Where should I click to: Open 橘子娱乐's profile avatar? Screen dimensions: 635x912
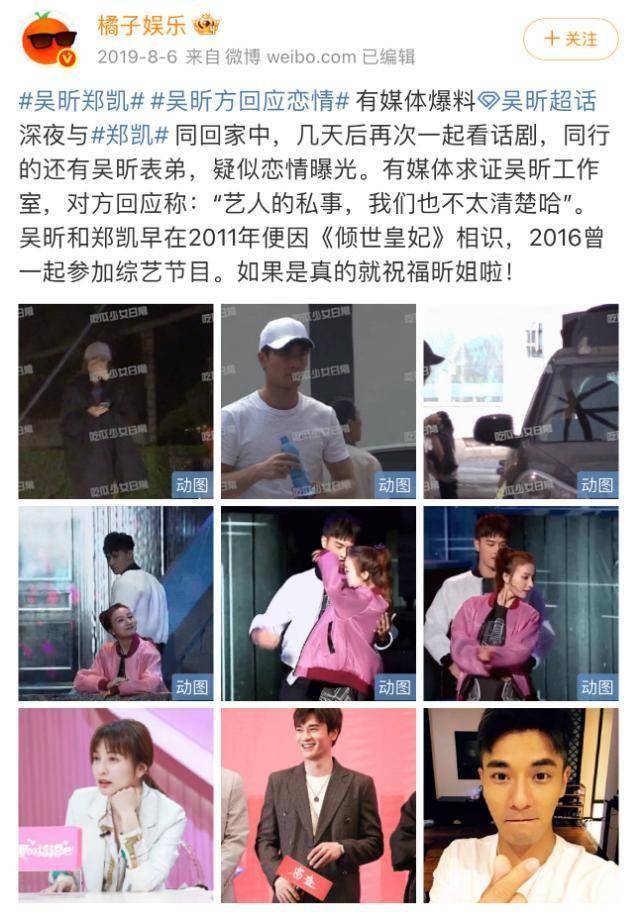50,40
